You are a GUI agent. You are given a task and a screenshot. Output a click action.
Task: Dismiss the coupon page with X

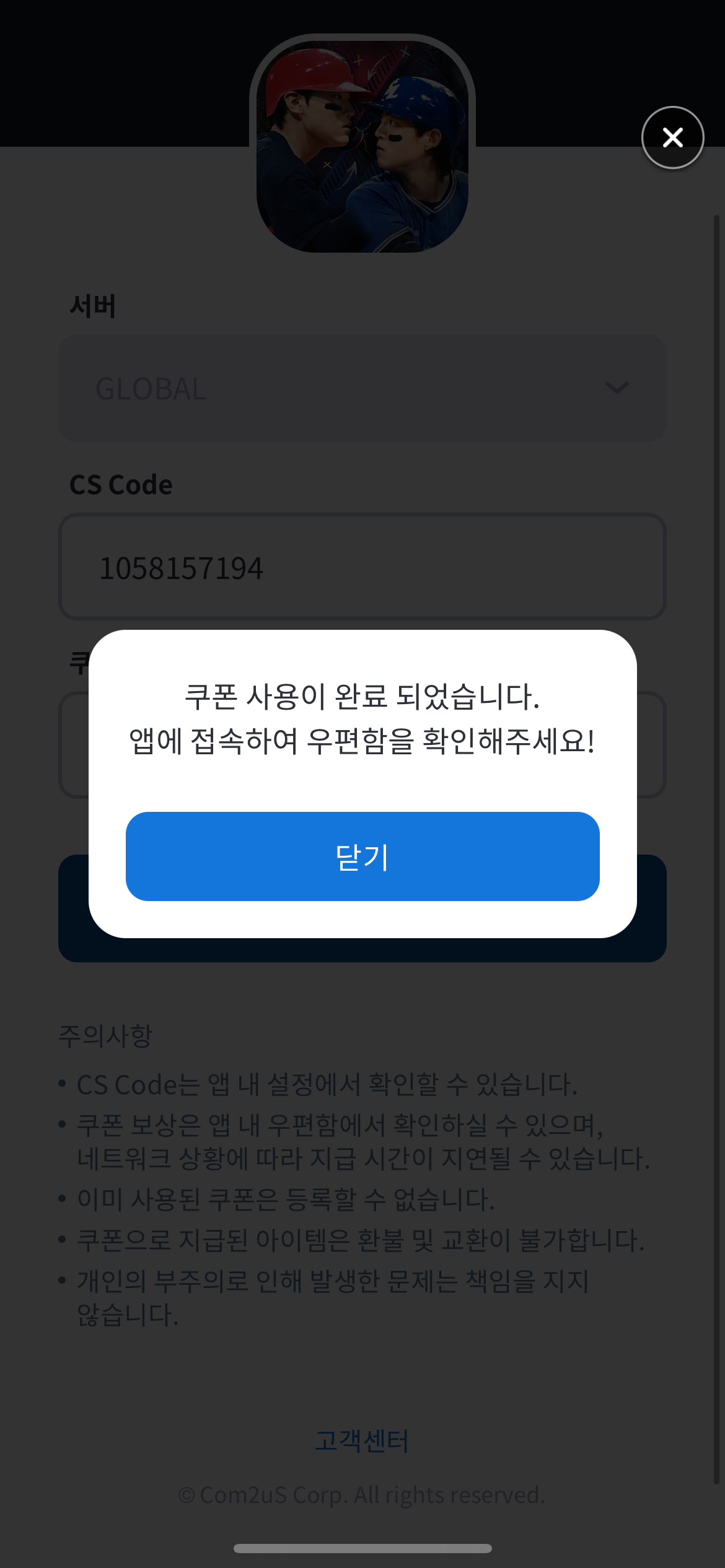(x=672, y=137)
